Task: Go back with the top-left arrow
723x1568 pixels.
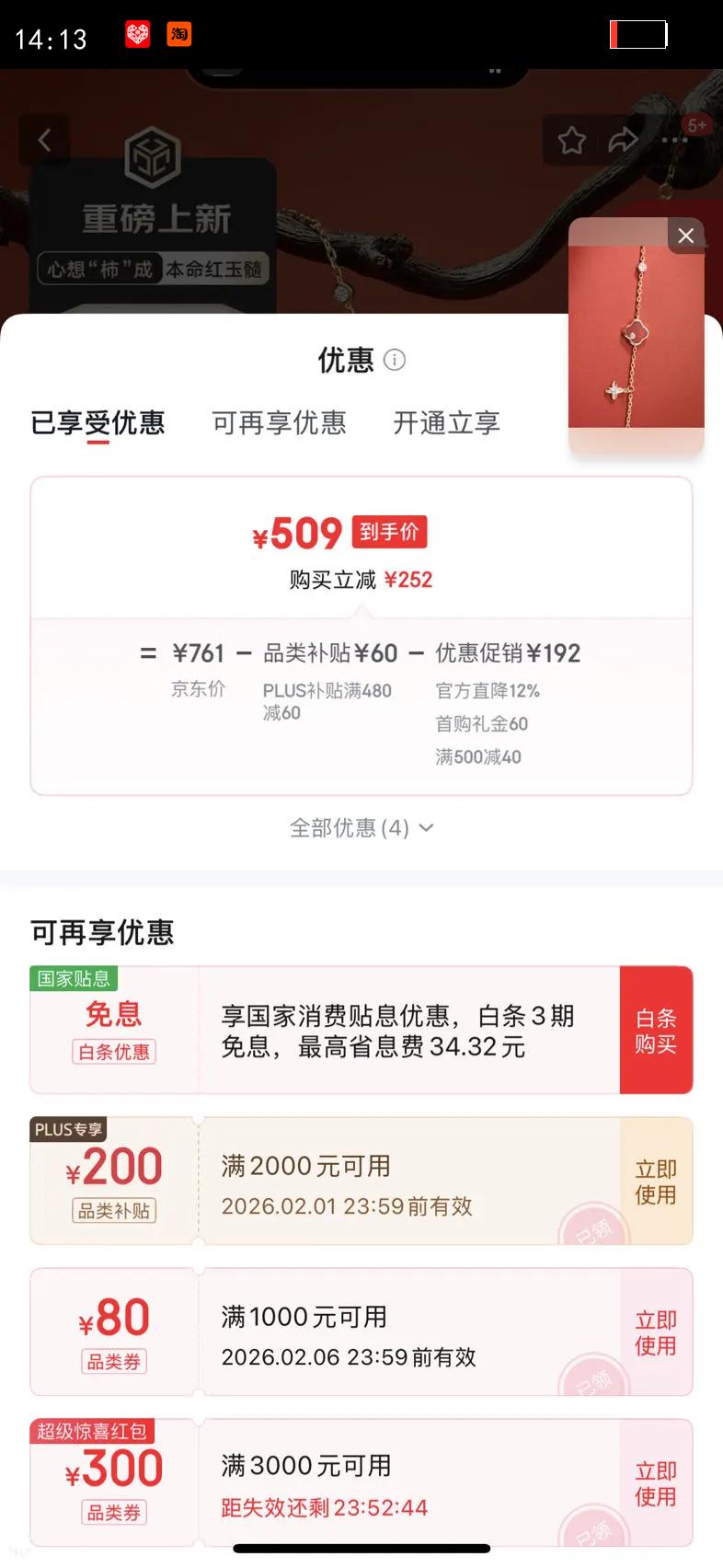Action: click(x=44, y=140)
